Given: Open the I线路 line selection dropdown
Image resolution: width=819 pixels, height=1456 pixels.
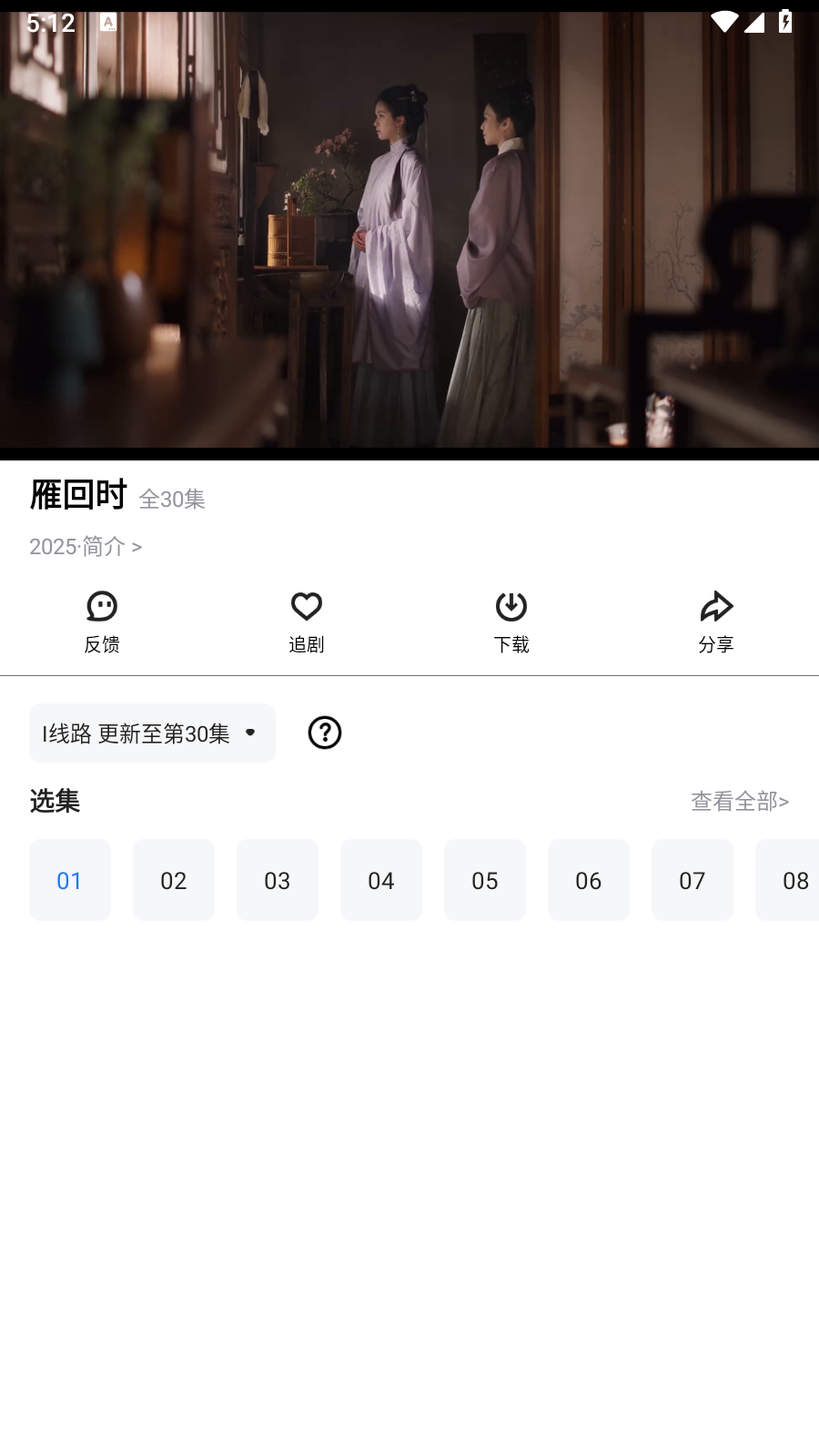Looking at the screenshot, I should (152, 733).
